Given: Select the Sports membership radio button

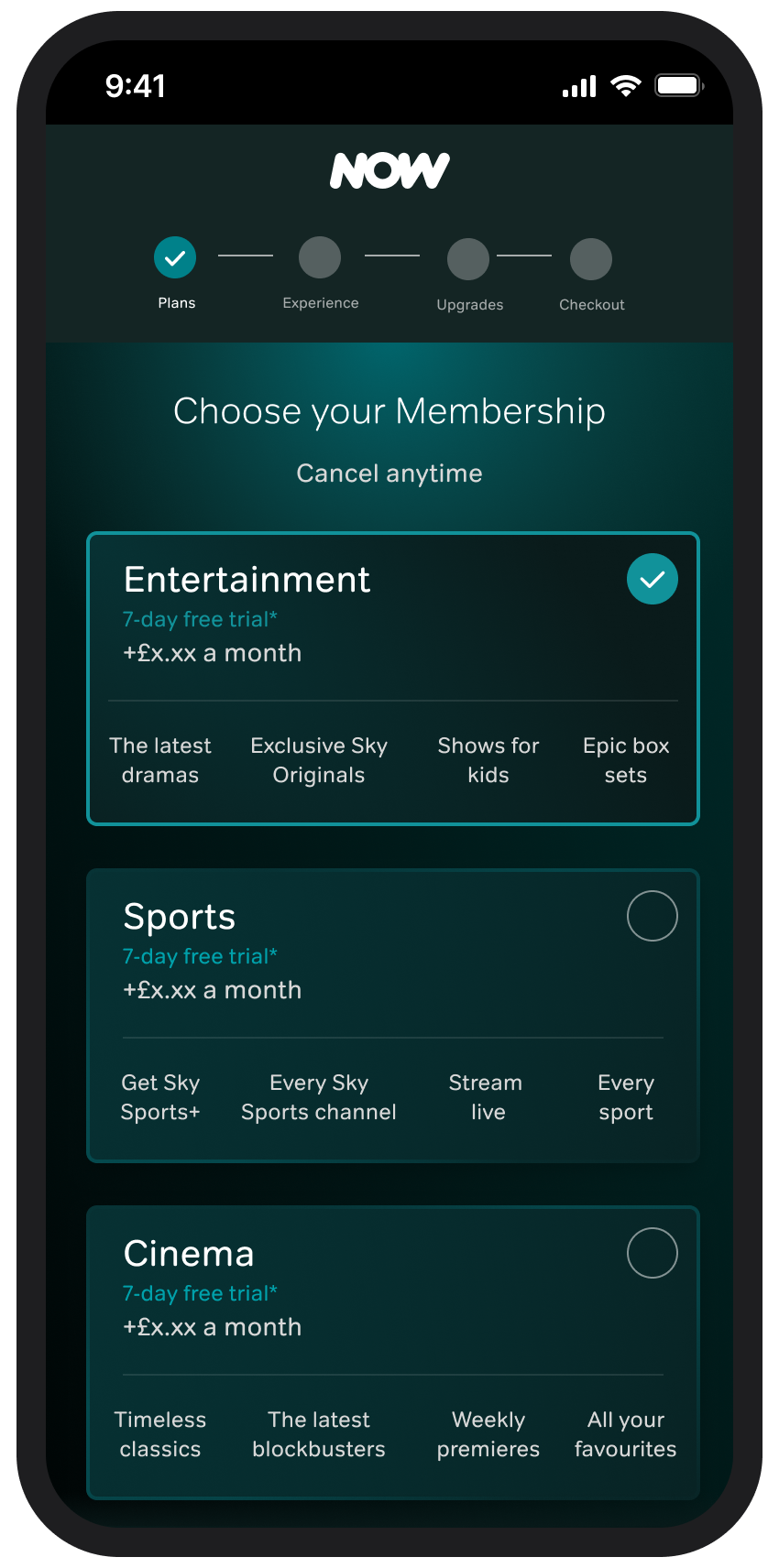Looking at the screenshot, I should [652, 916].
